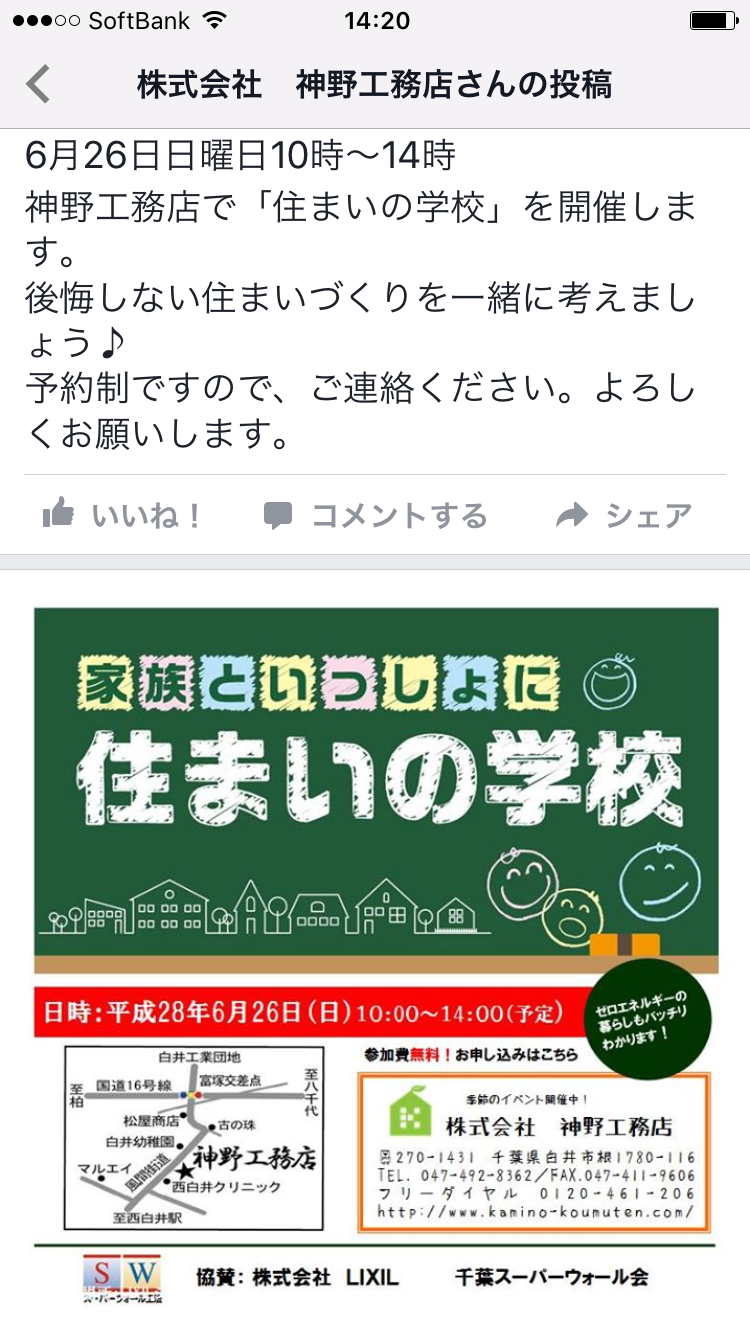This screenshot has width=750, height=1334.
Task: Like the post with いいね！
Action: (x=122, y=516)
